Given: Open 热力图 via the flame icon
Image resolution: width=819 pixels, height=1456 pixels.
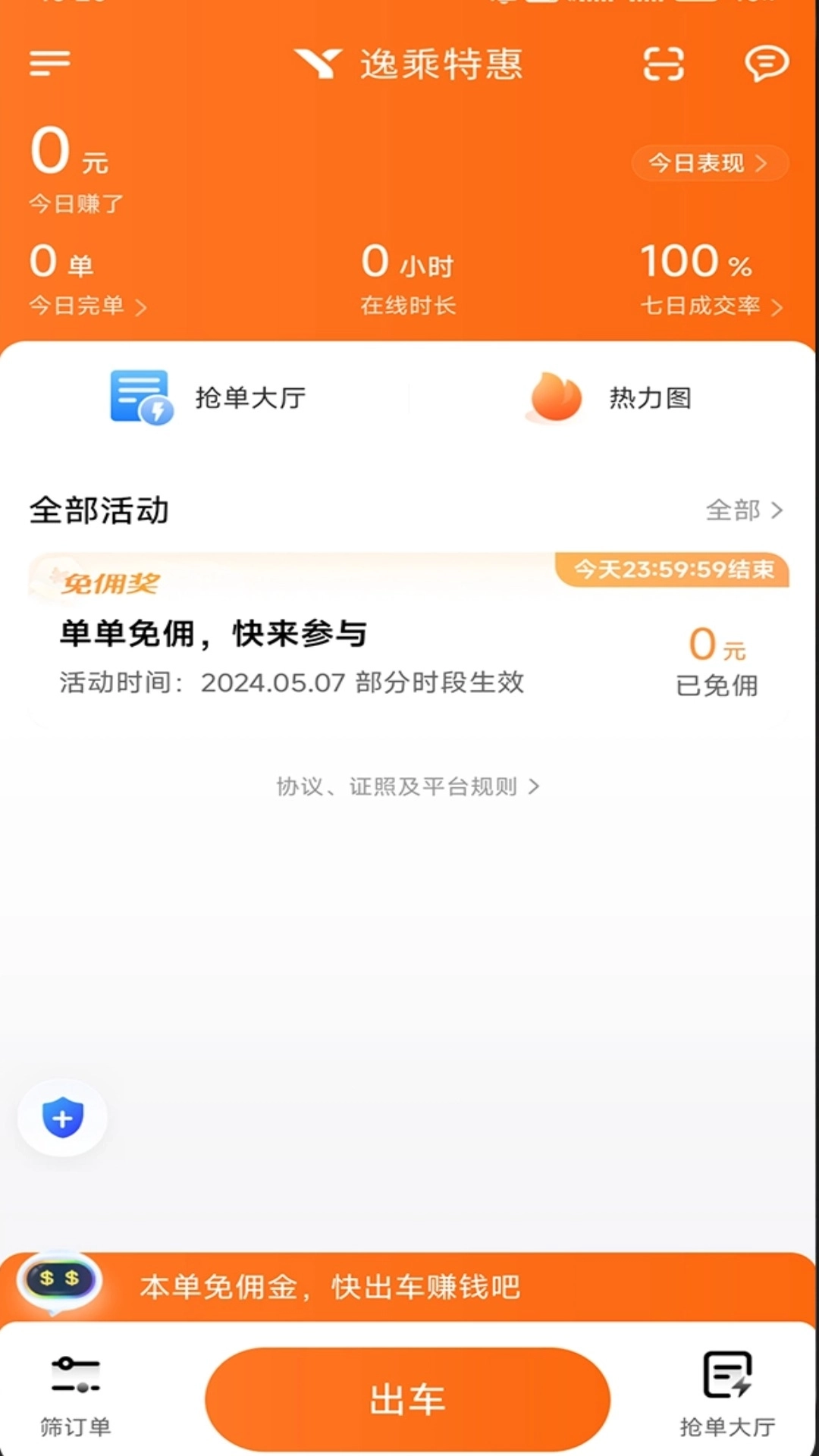Looking at the screenshot, I should pyautogui.click(x=555, y=397).
